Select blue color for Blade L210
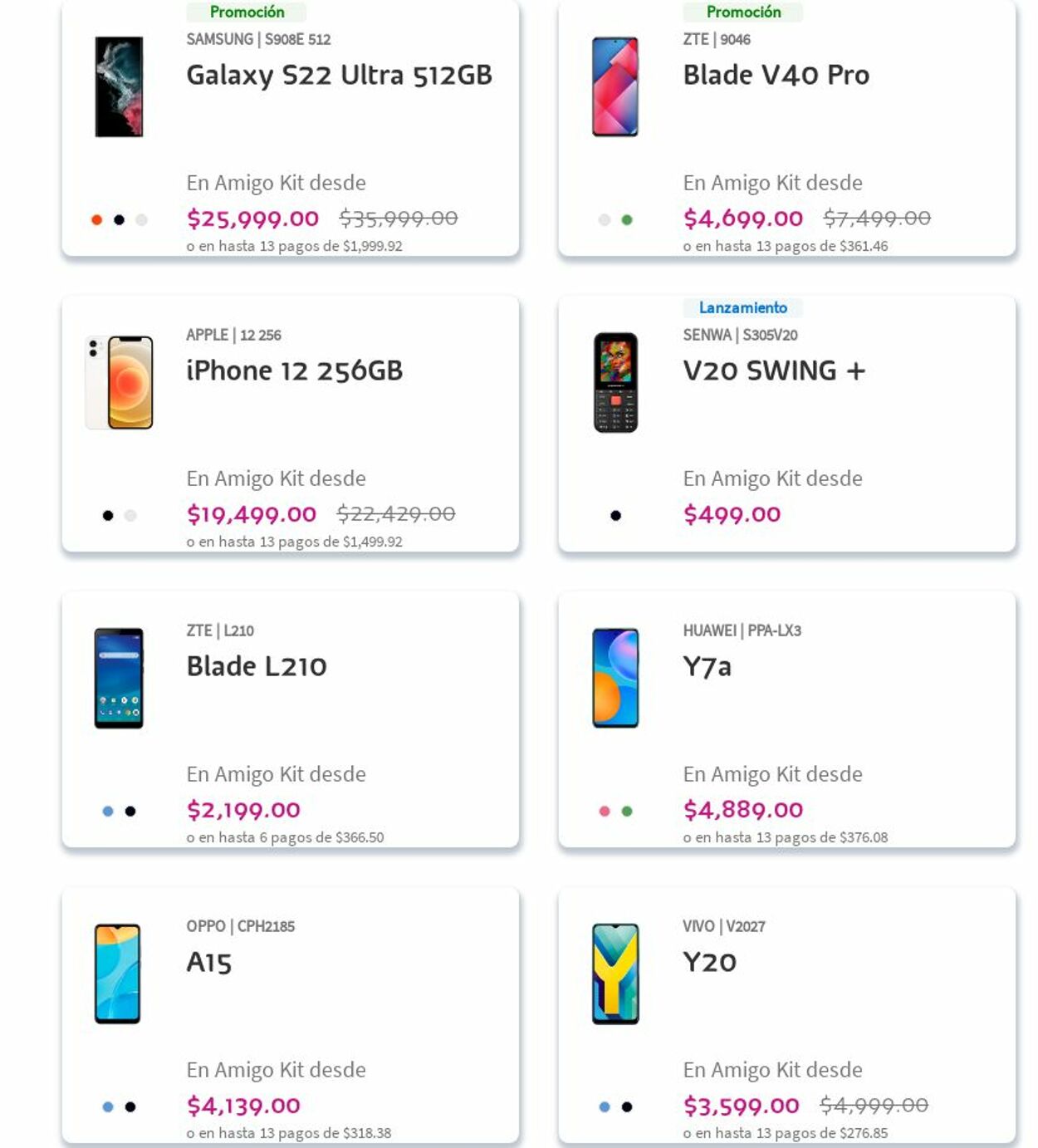1038x1148 pixels. click(x=108, y=812)
